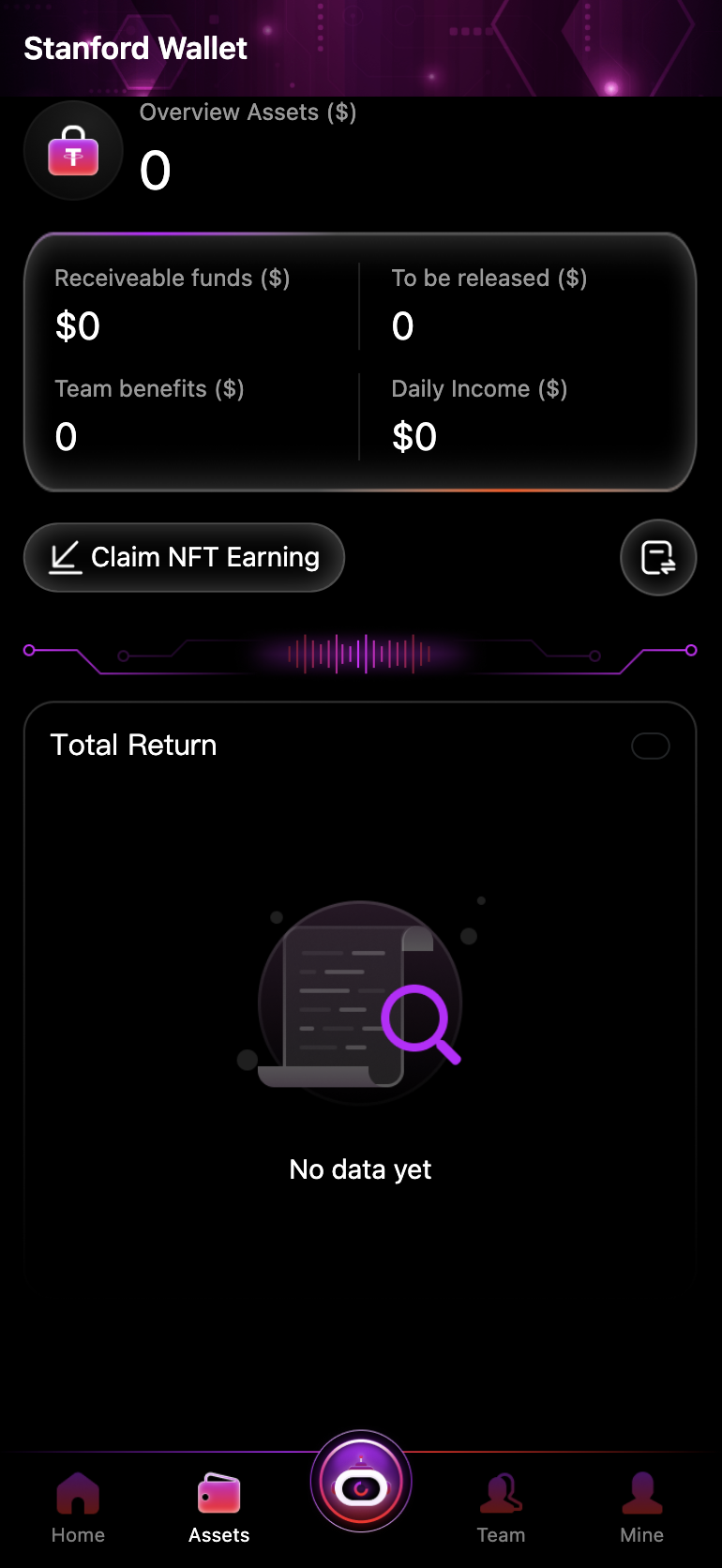
Task: Open the center robot button
Action: pos(361,1482)
